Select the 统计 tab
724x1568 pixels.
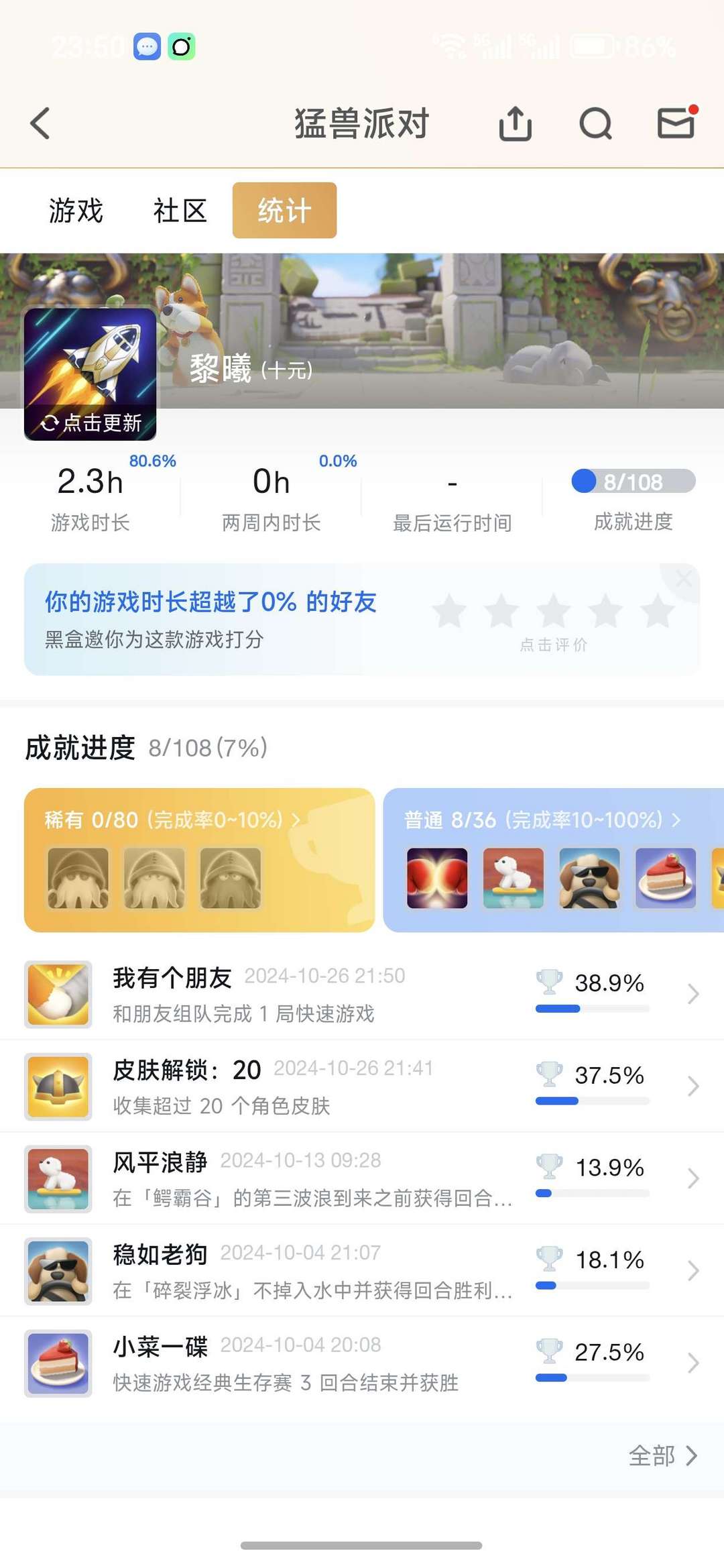coord(284,211)
